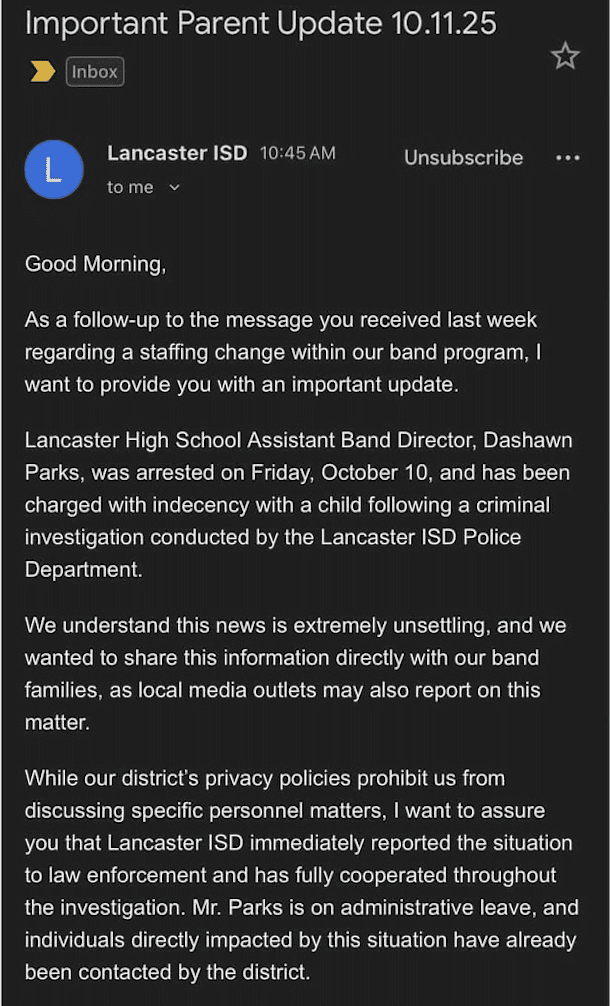The width and height of the screenshot is (610, 1006).
Task: Tap the Inbox label chip
Action: (95, 72)
